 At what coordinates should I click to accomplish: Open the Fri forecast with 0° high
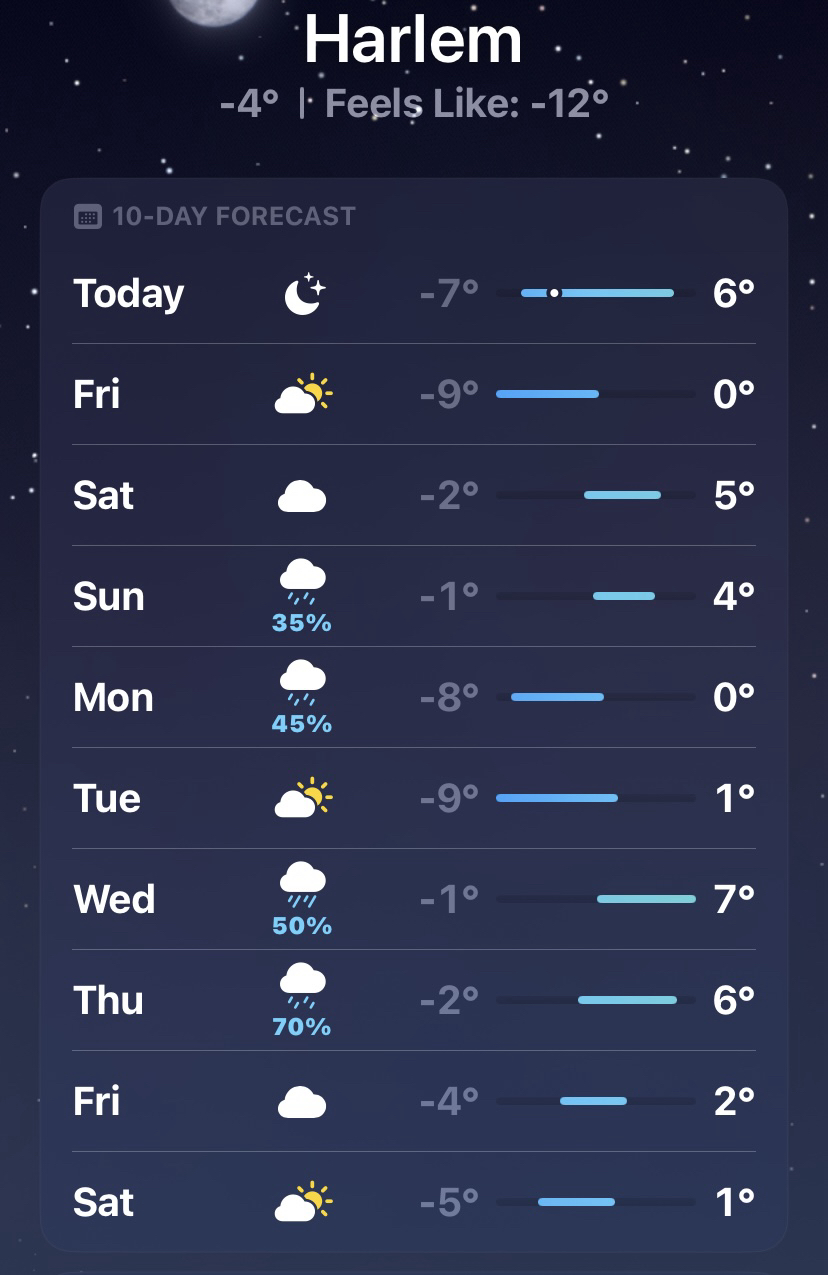click(413, 394)
